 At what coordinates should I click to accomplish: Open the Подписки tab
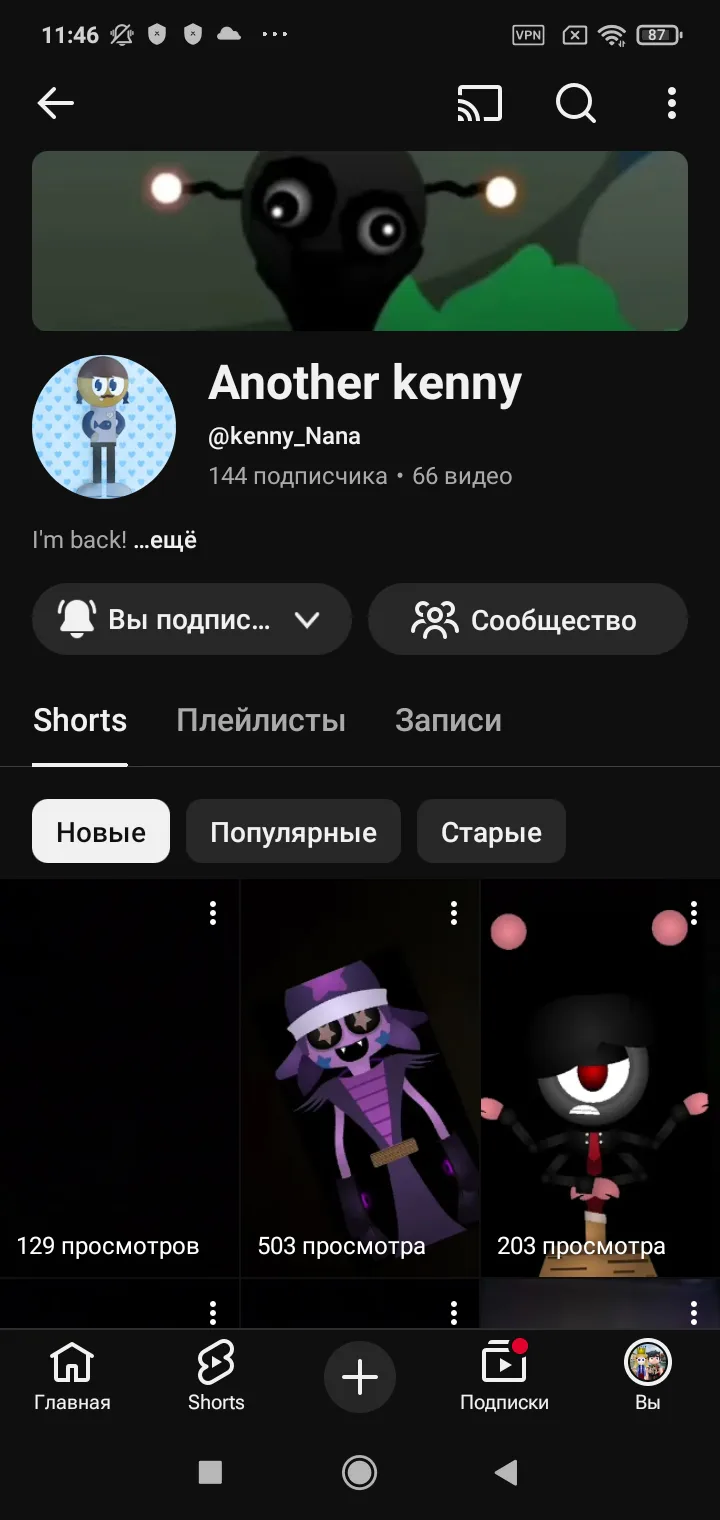[504, 1378]
